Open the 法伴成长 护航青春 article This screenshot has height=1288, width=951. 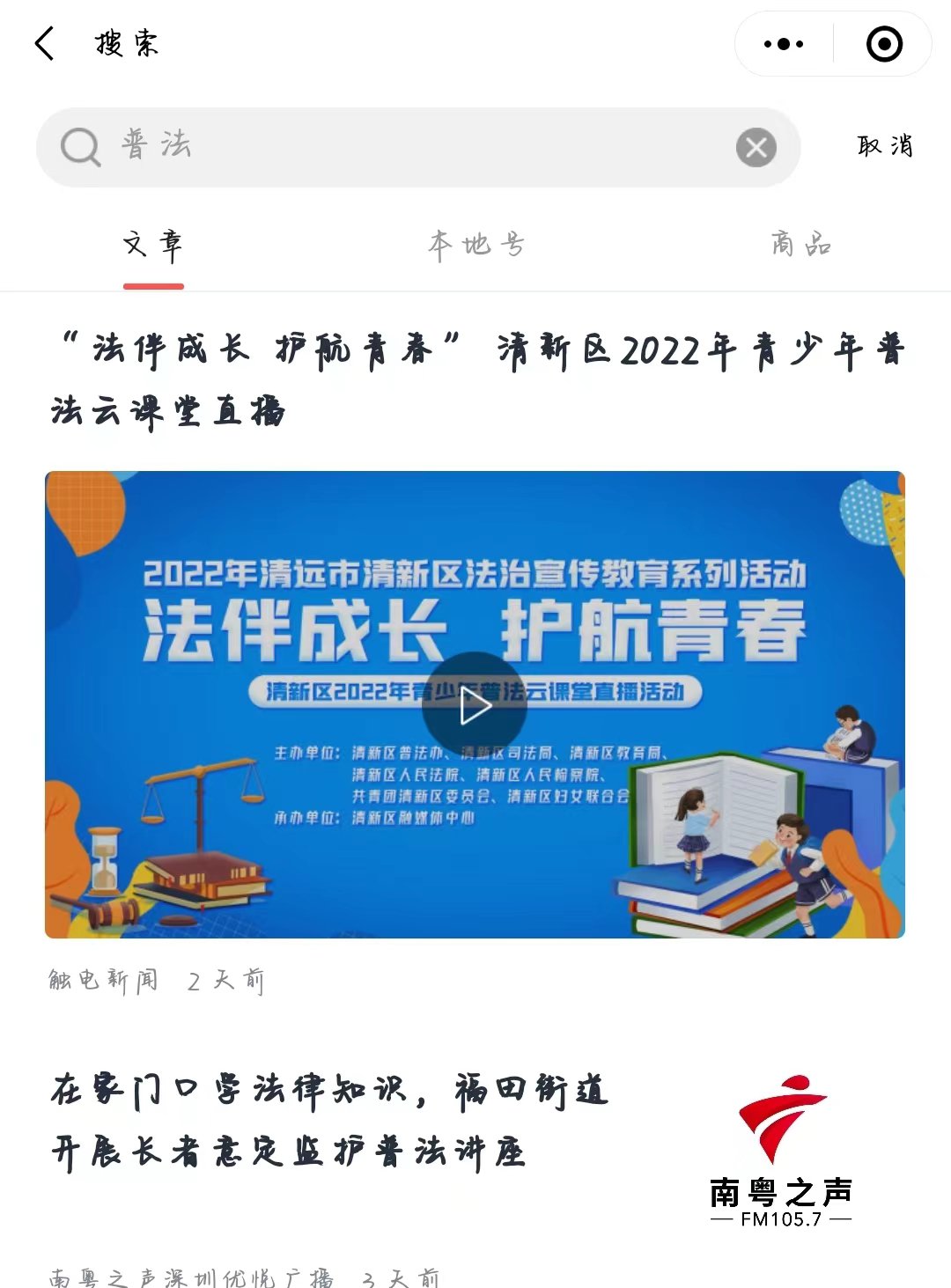click(475, 379)
